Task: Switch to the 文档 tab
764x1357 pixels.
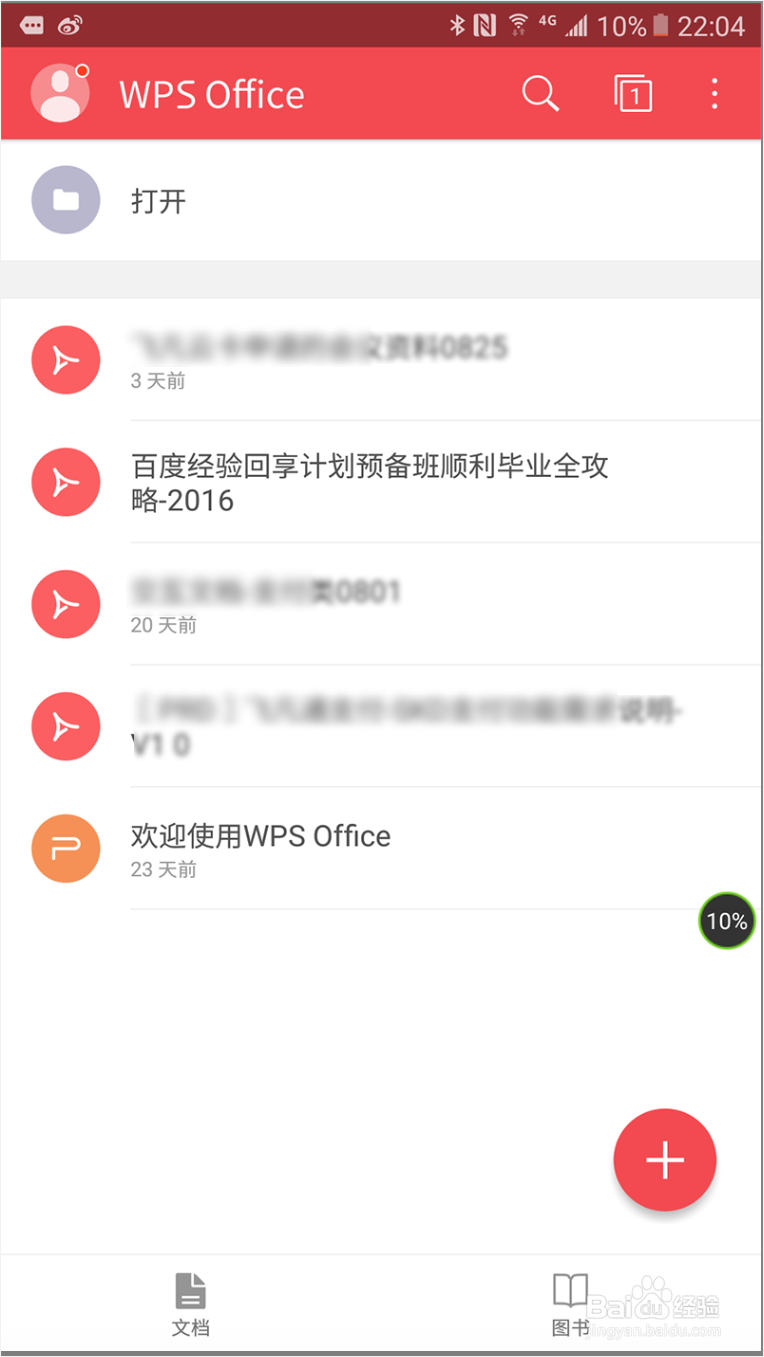Action: pos(191,1300)
